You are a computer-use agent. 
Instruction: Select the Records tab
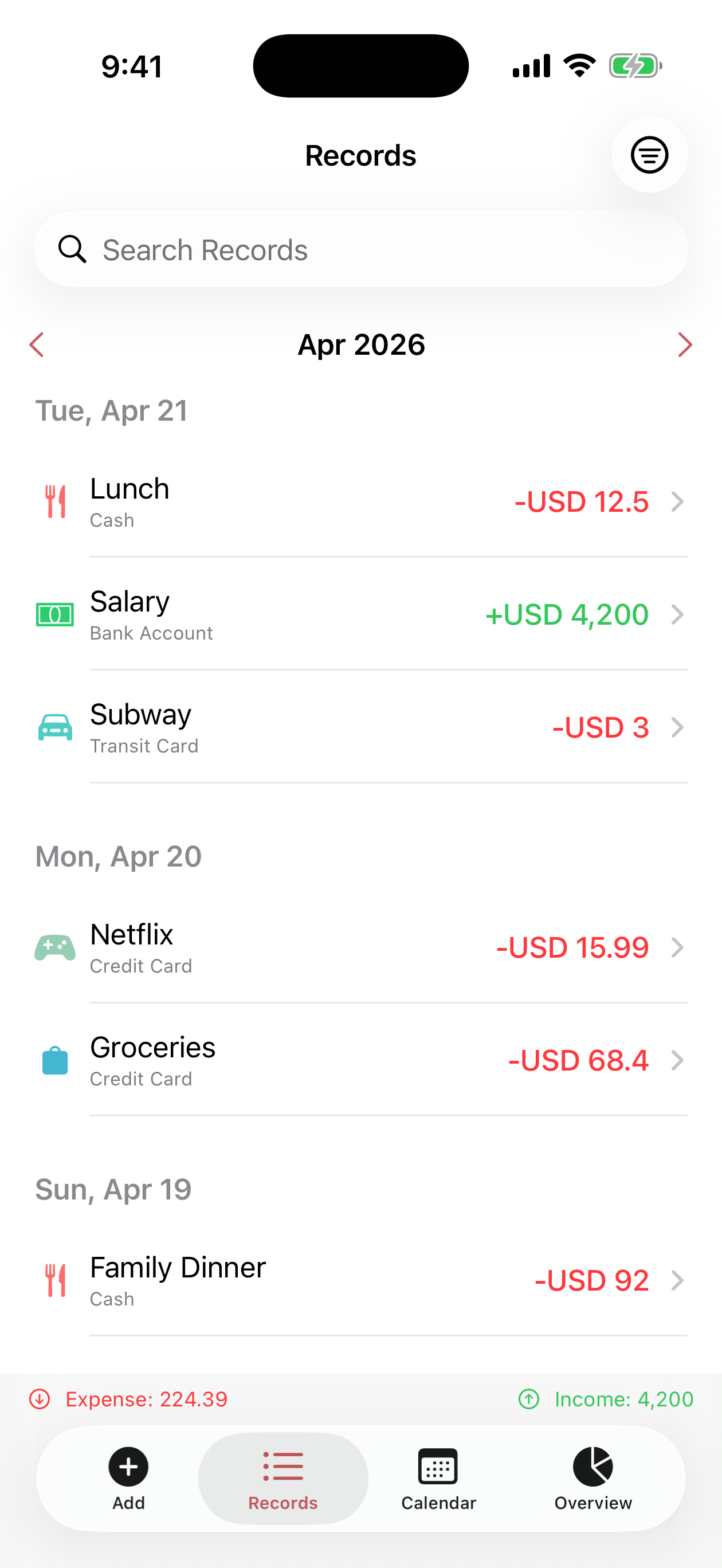(283, 1478)
